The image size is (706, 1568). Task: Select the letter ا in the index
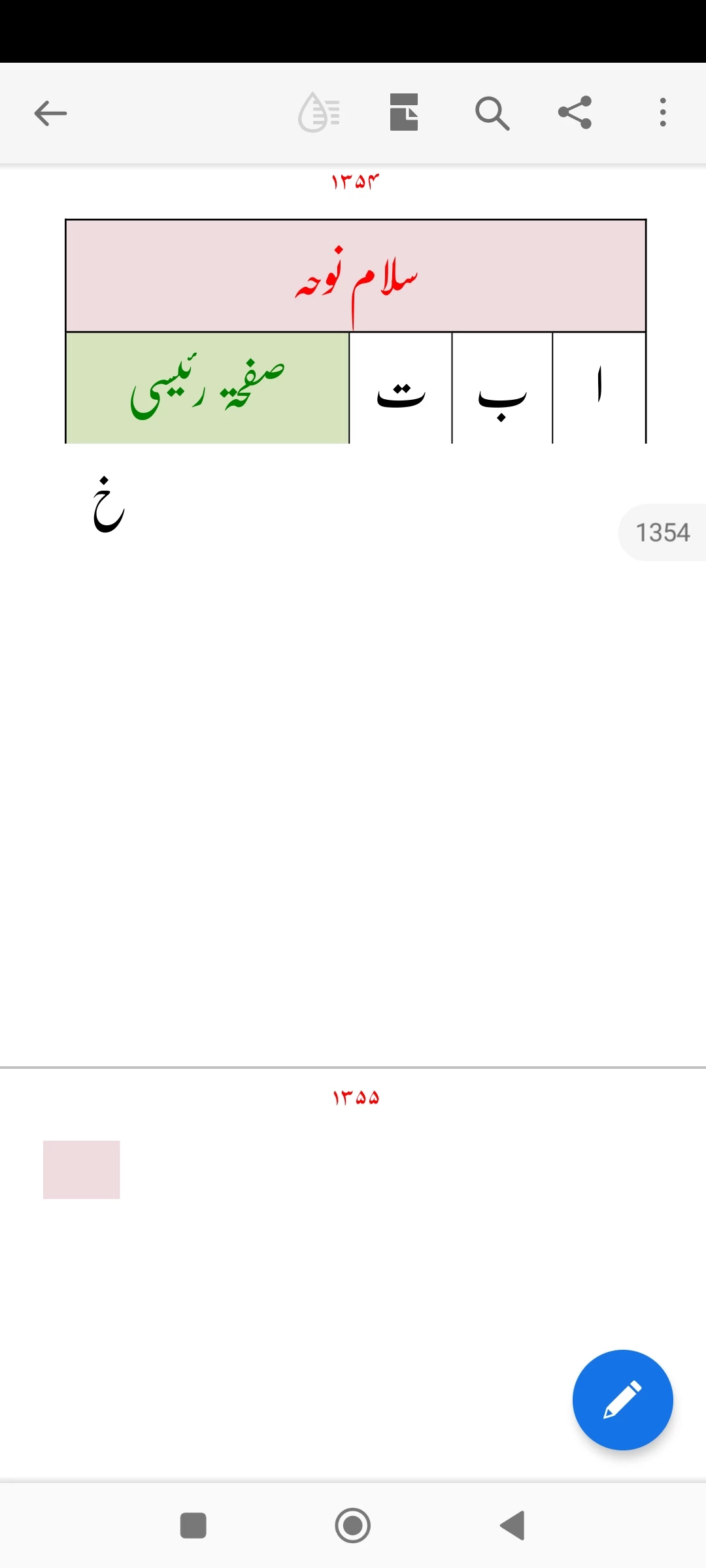[x=599, y=388]
